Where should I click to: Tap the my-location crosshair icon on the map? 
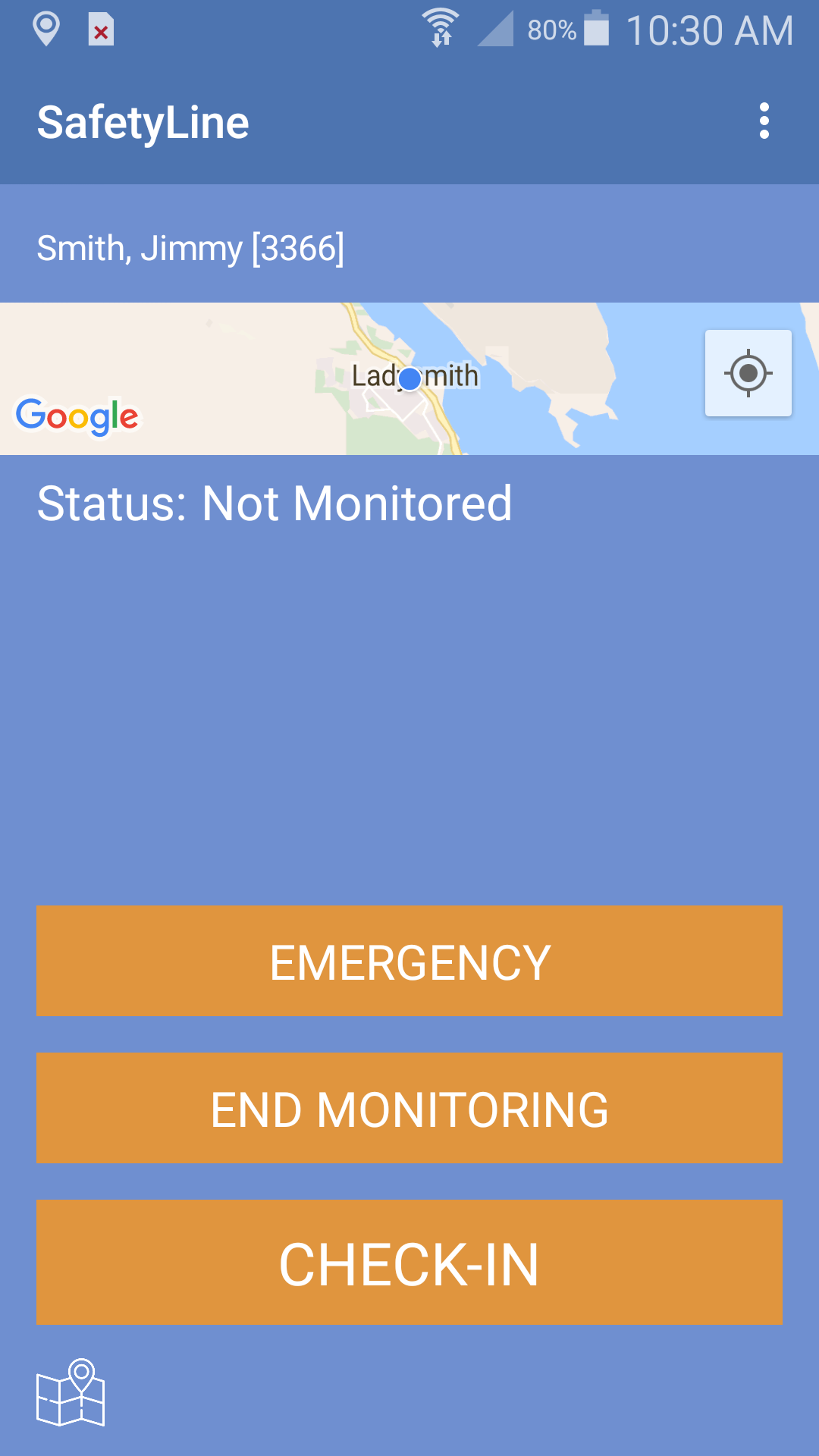(x=748, y=372)
